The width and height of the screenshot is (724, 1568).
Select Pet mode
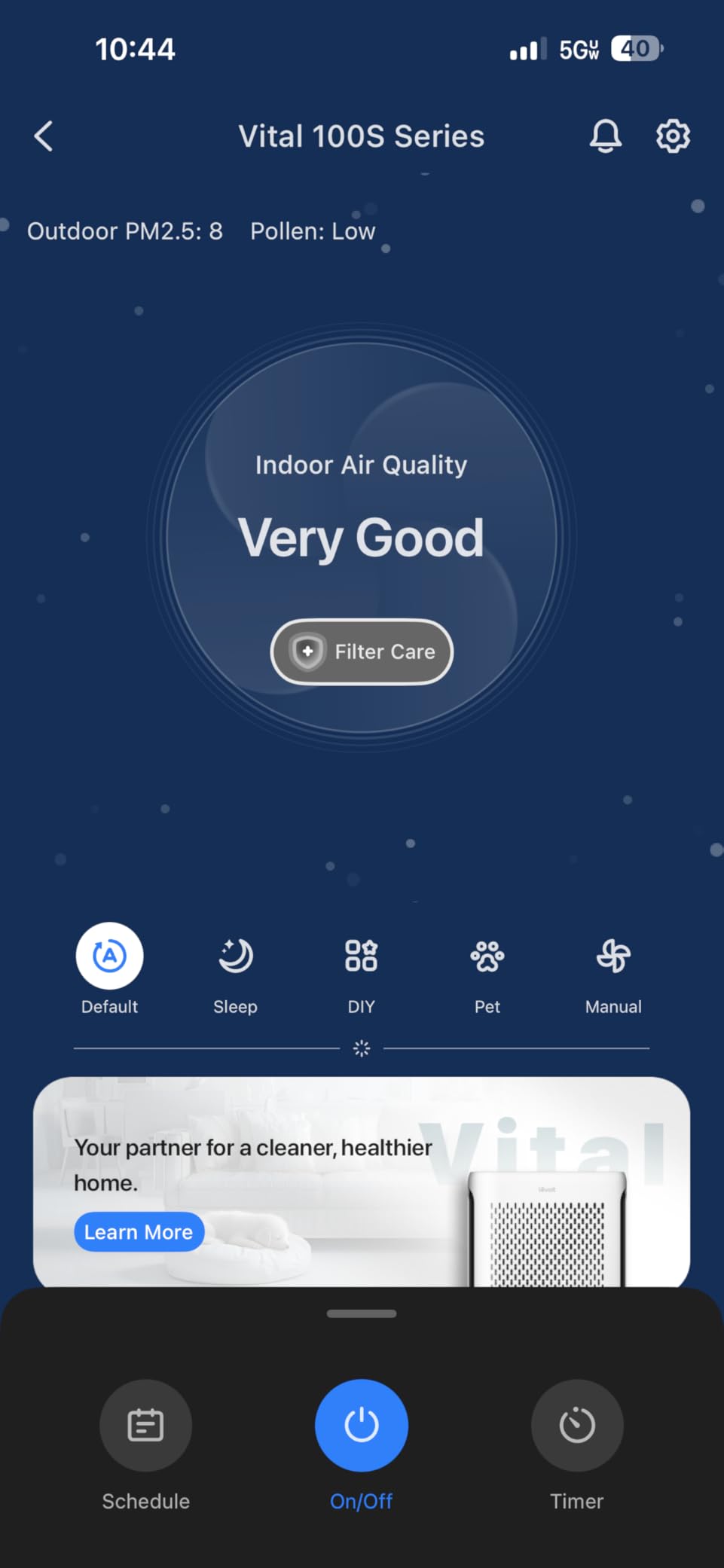487,955
